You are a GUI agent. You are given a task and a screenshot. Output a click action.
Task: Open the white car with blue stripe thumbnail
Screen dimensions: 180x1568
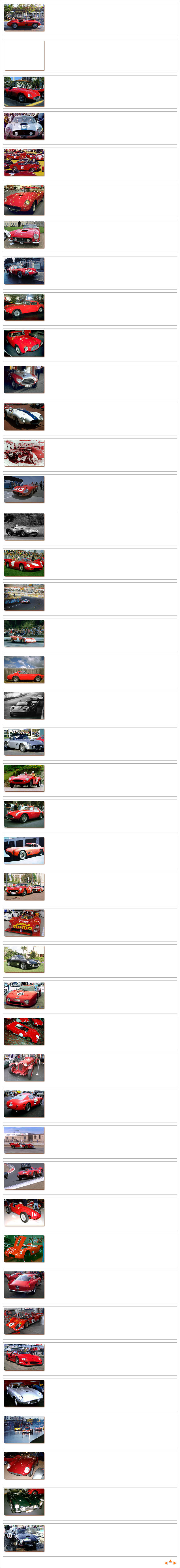(24, 418)
